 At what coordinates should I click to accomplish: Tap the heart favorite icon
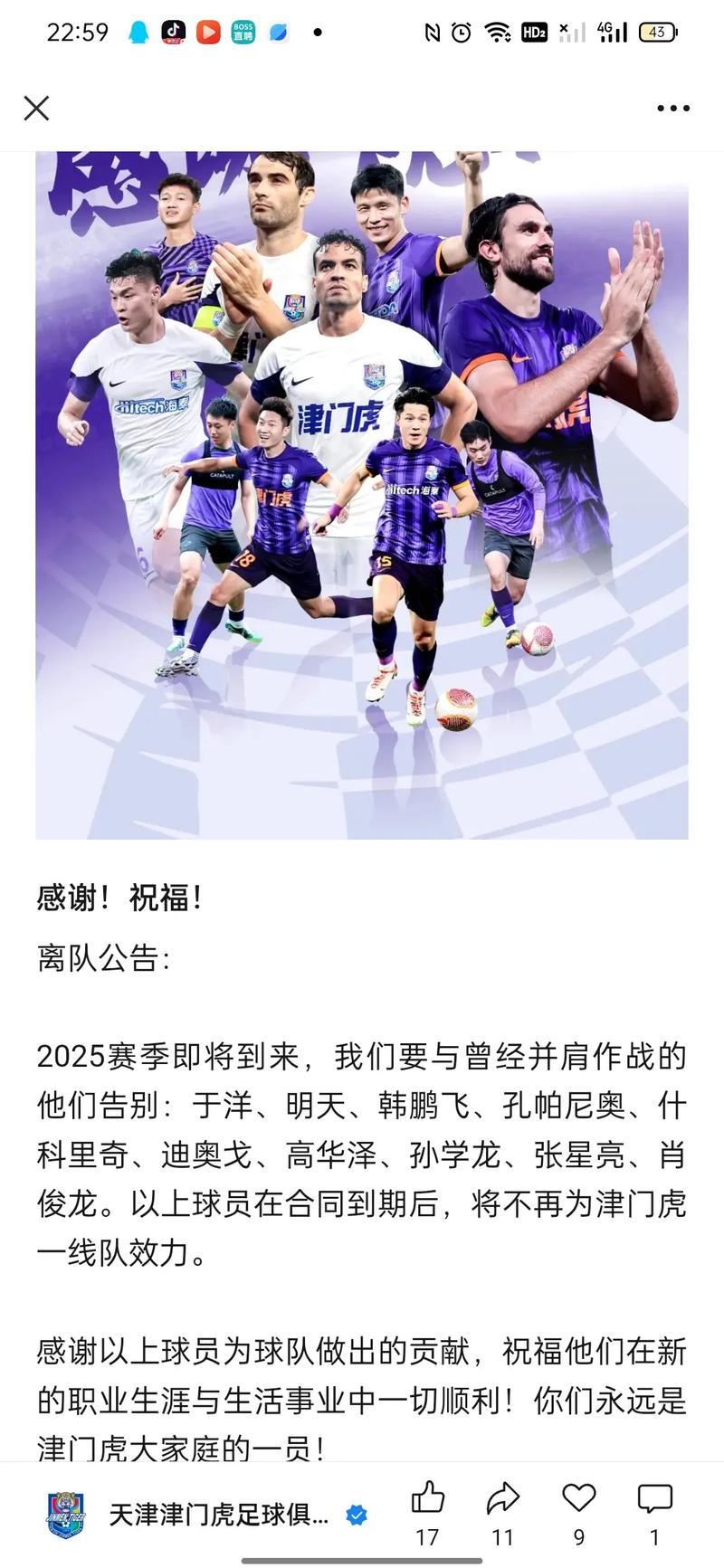click(576, 1497)
